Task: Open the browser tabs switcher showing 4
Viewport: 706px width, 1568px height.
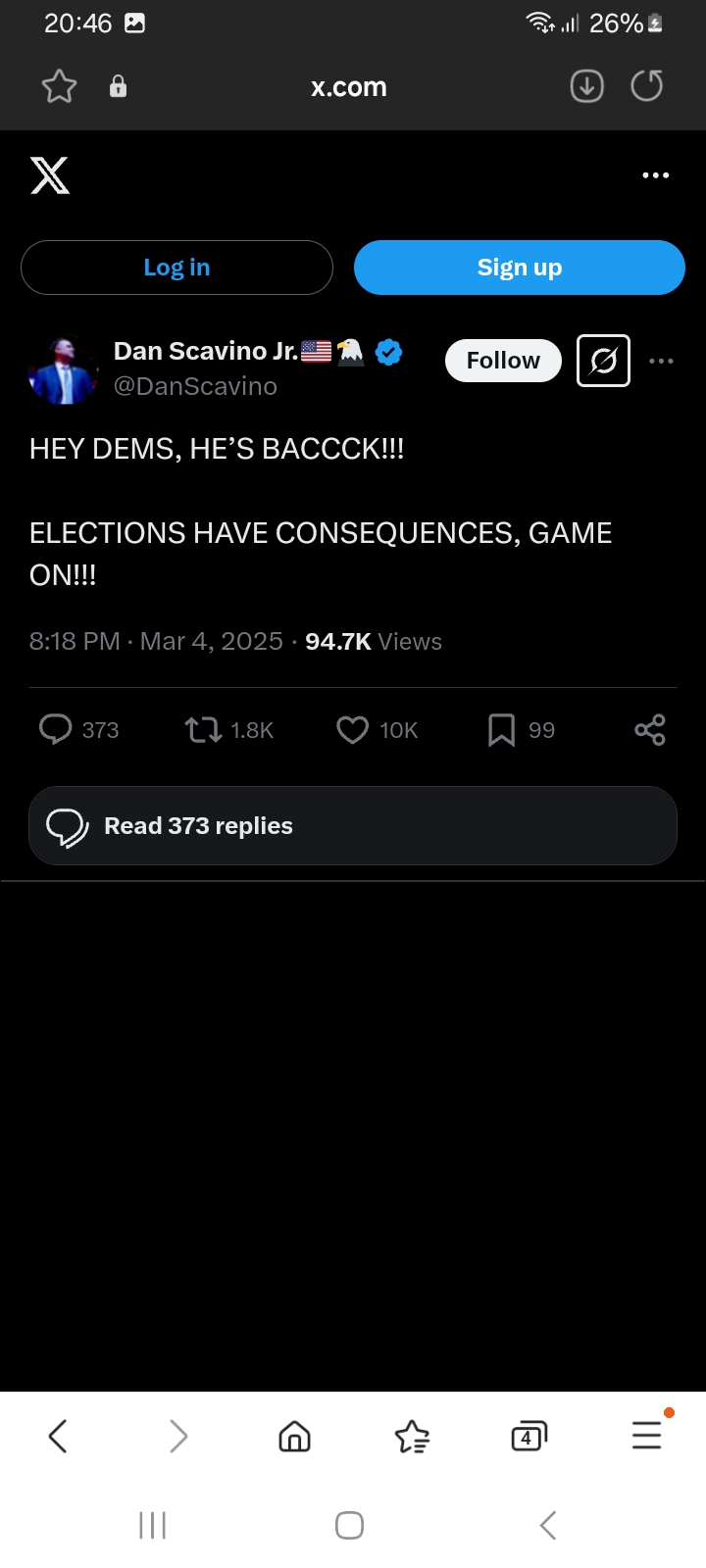Action: click(529, 1437)
